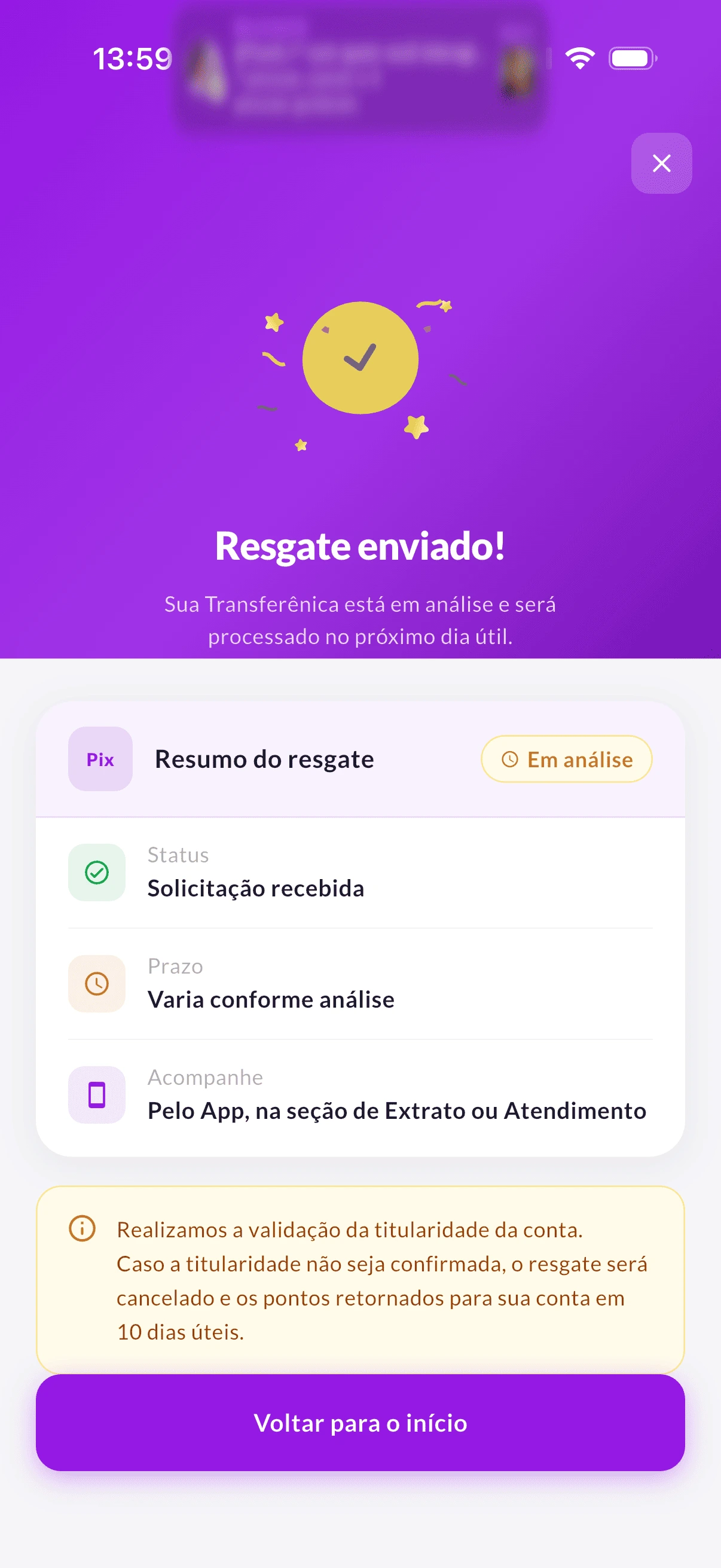Click the Pix icon in the resgate summary
The width and height of the screenshot is (721, 1568).
100,758
